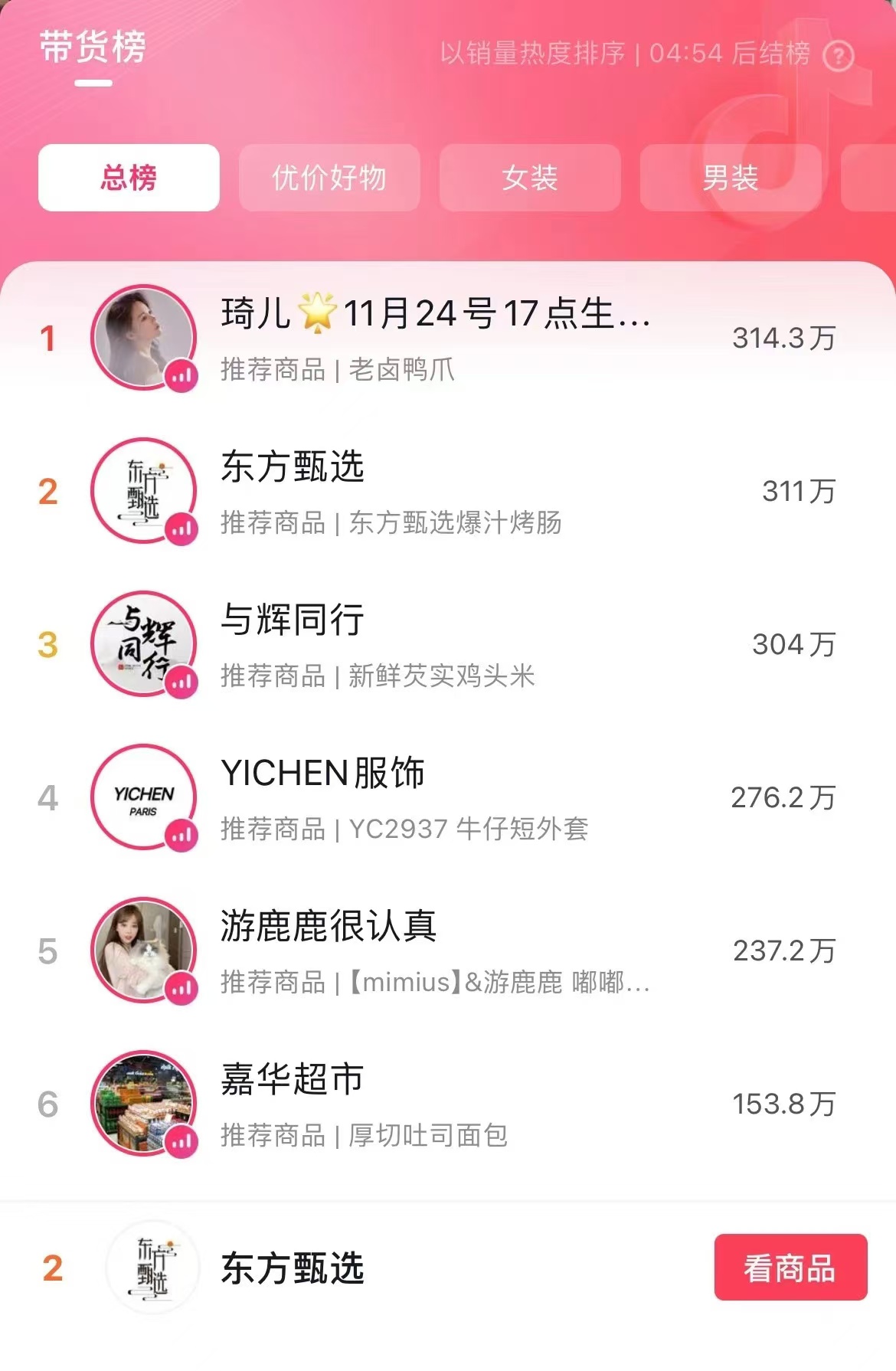Open first-ranked 琦儿 livestream entry
896x1371 pixels.
pos(437,338)
